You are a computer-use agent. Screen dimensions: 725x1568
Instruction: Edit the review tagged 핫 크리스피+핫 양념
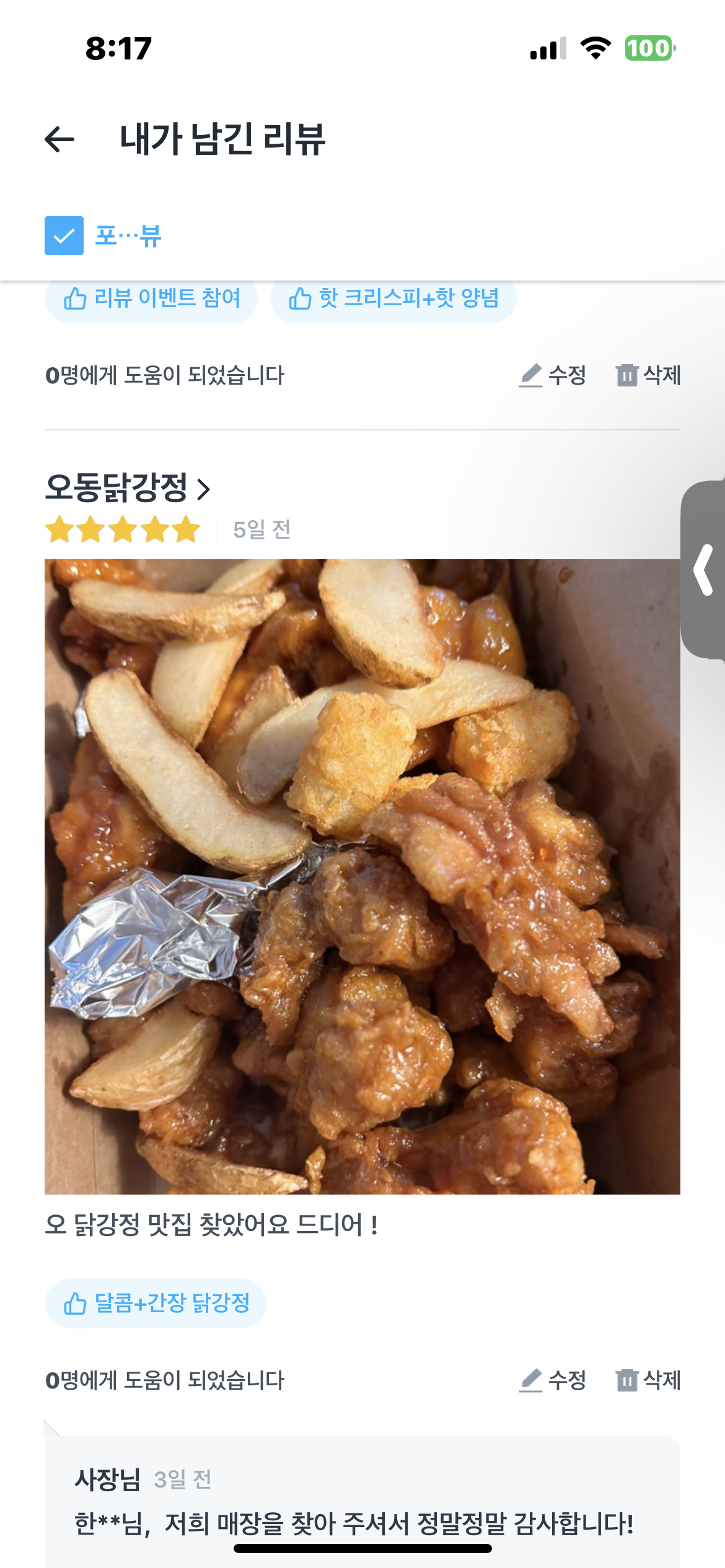coord(553,375)
